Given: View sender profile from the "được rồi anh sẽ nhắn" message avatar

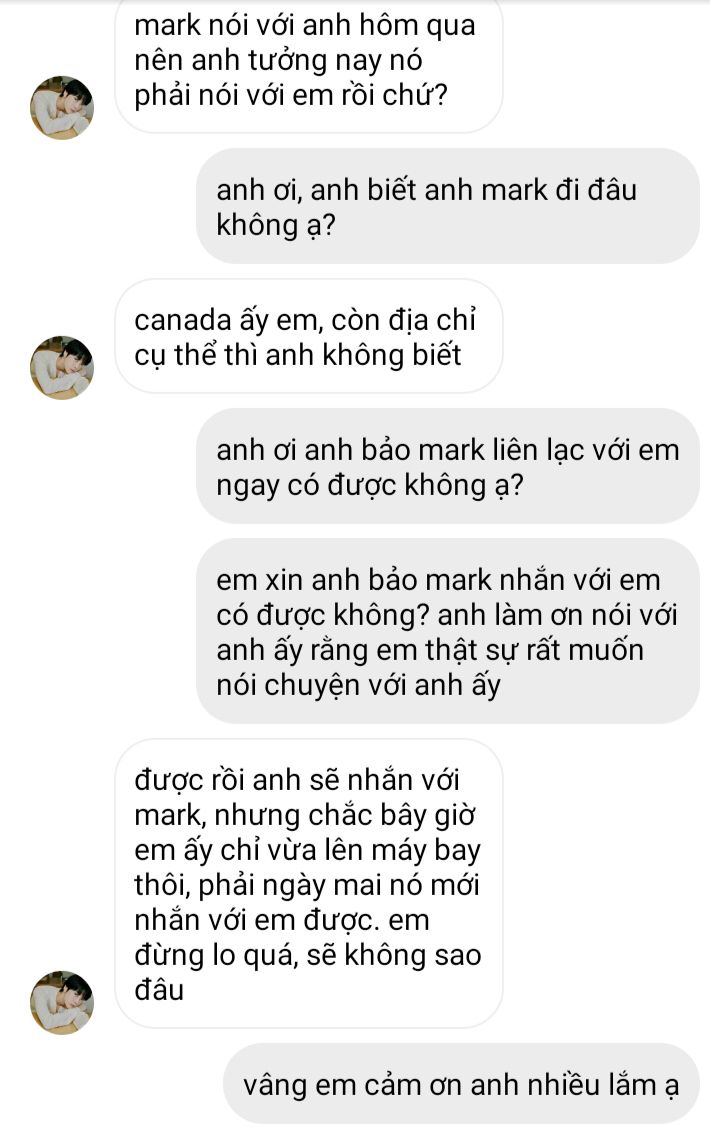Looking at the screenshot, I should (62, 1001).
